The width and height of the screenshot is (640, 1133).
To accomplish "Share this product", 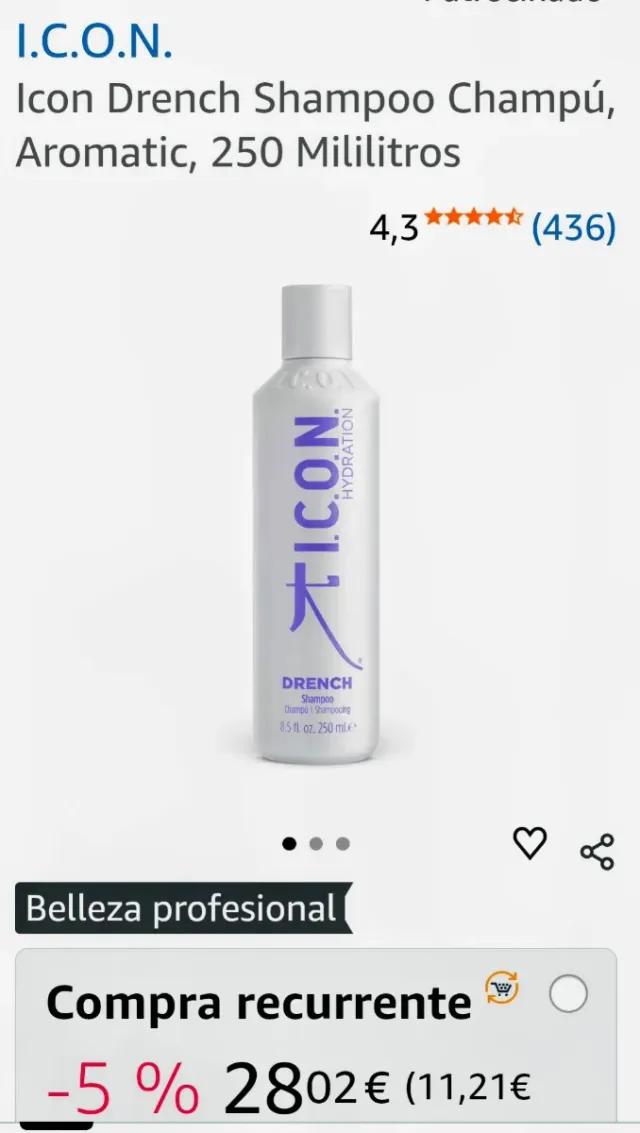I will pos(597,853).
